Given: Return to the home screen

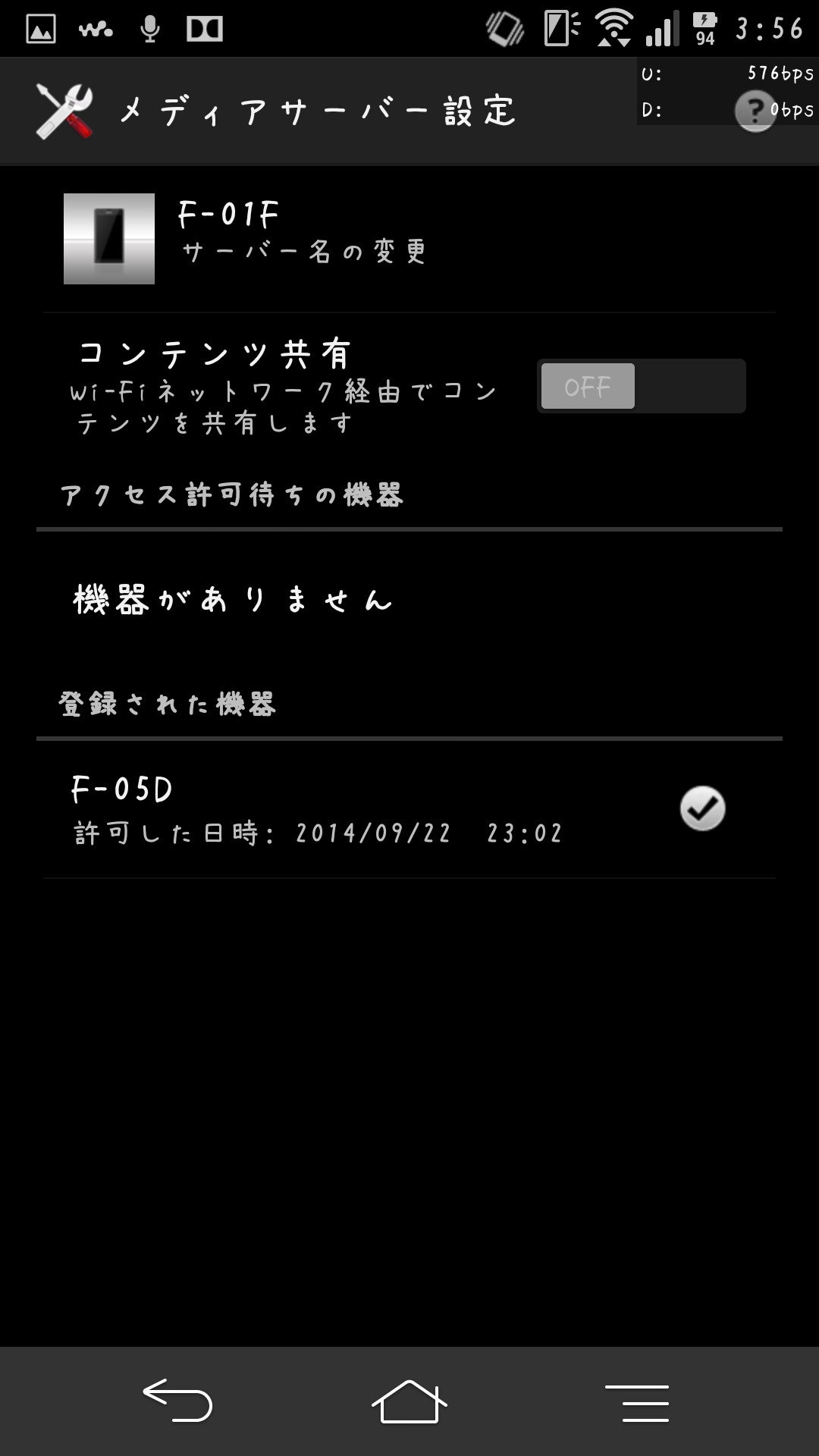Looking at the screenshot, I should click(x=409, y=1401).
